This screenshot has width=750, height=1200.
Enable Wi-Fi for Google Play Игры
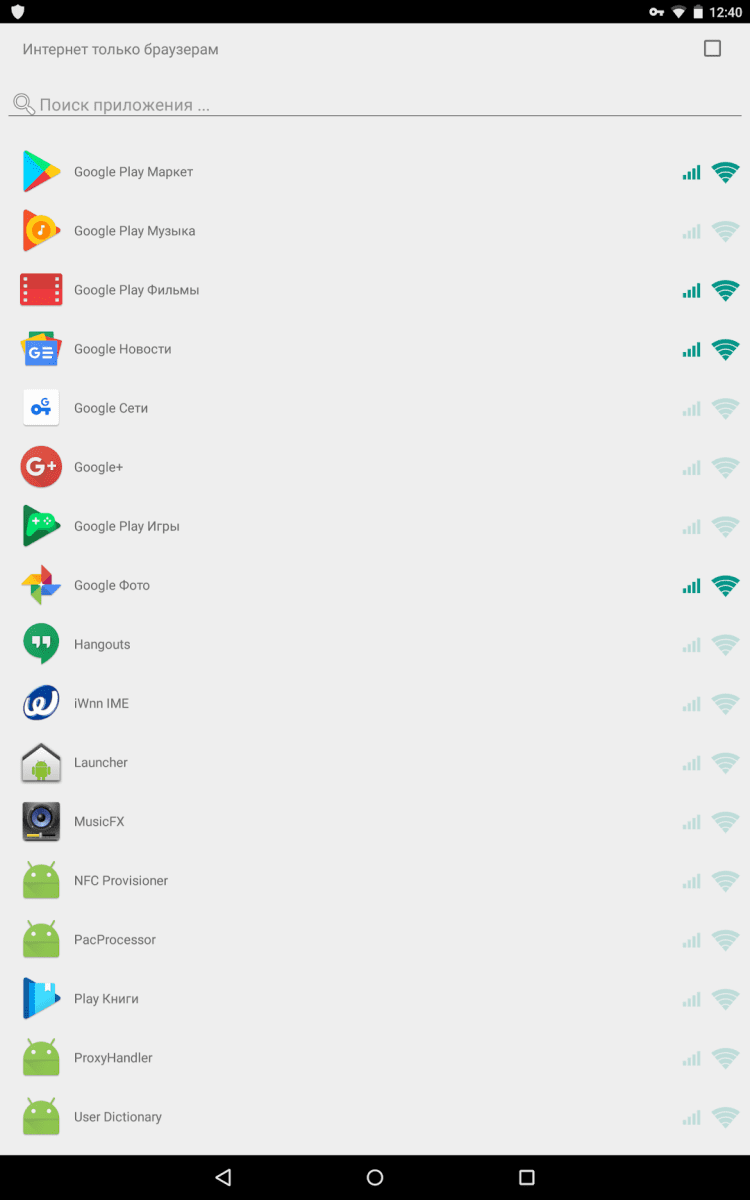[725, 526]
